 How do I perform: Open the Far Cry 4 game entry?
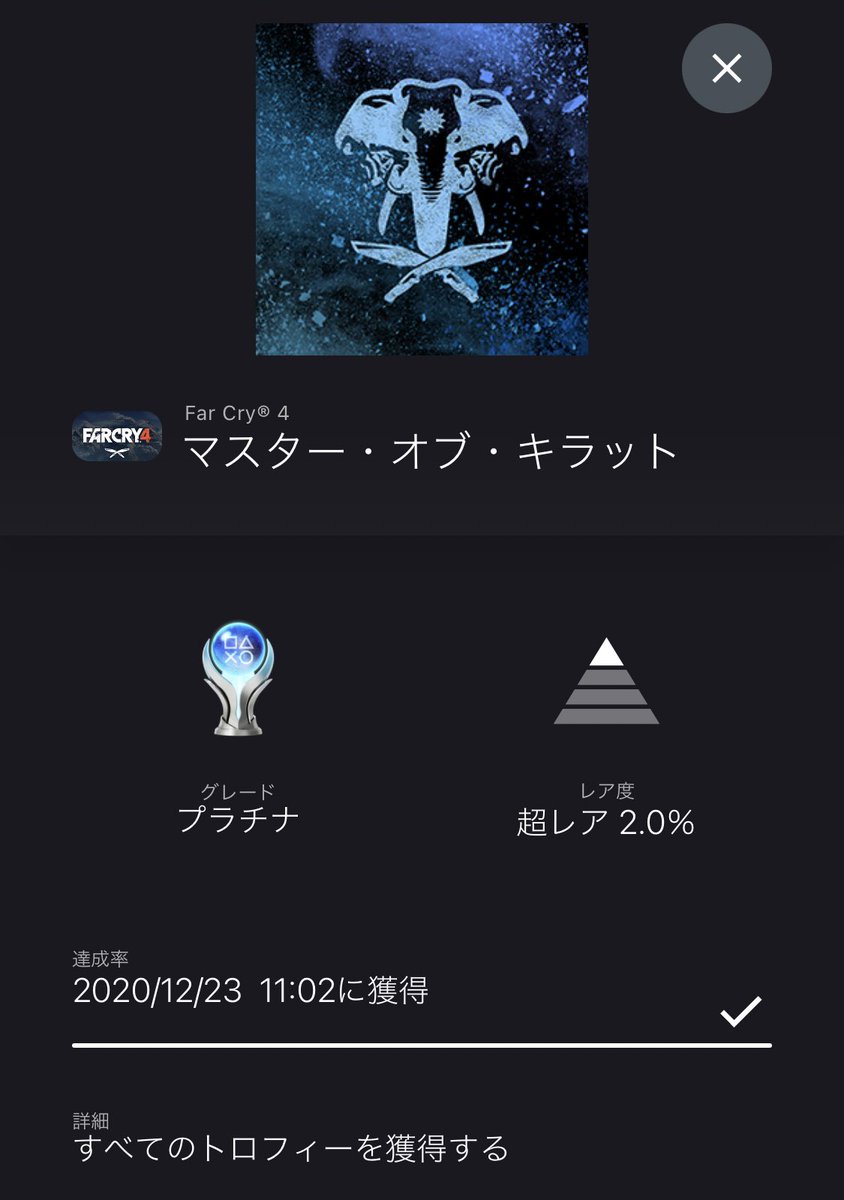[x=117, y=436]
